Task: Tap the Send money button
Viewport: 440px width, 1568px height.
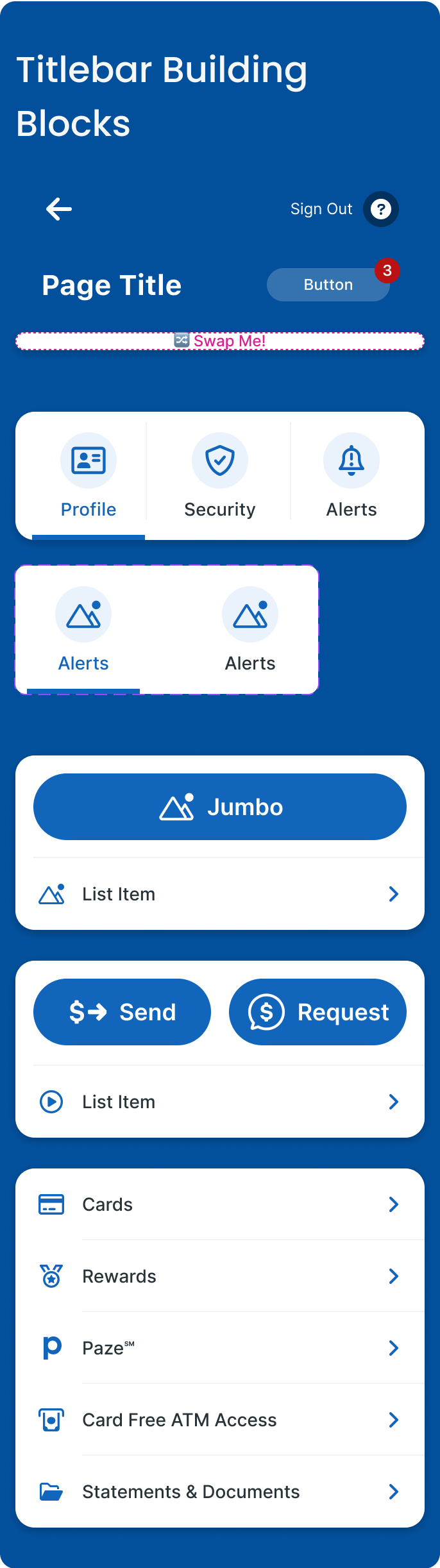Action: [x=122, y=1012]
